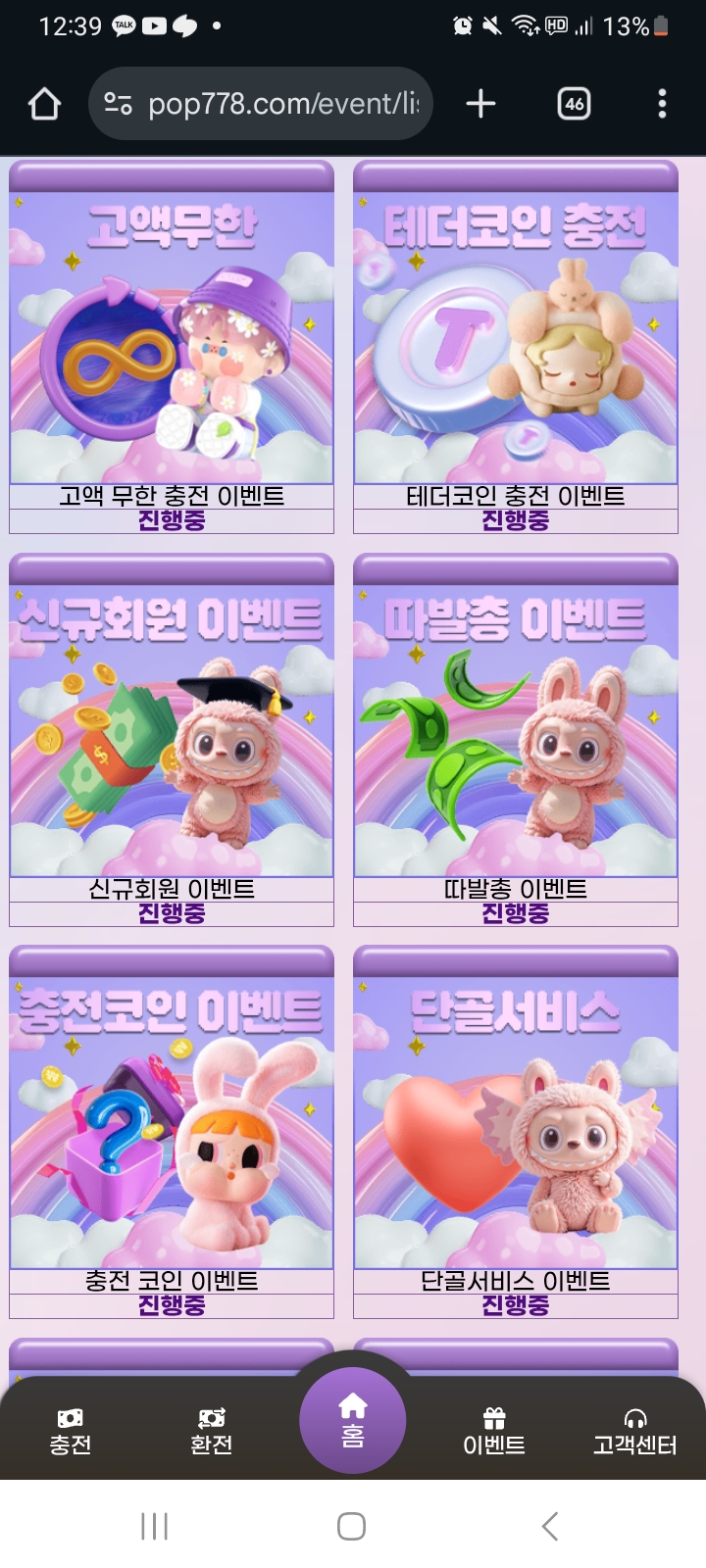
Task: View the 신규회원 이벤트 card
Action: point(172,730)
